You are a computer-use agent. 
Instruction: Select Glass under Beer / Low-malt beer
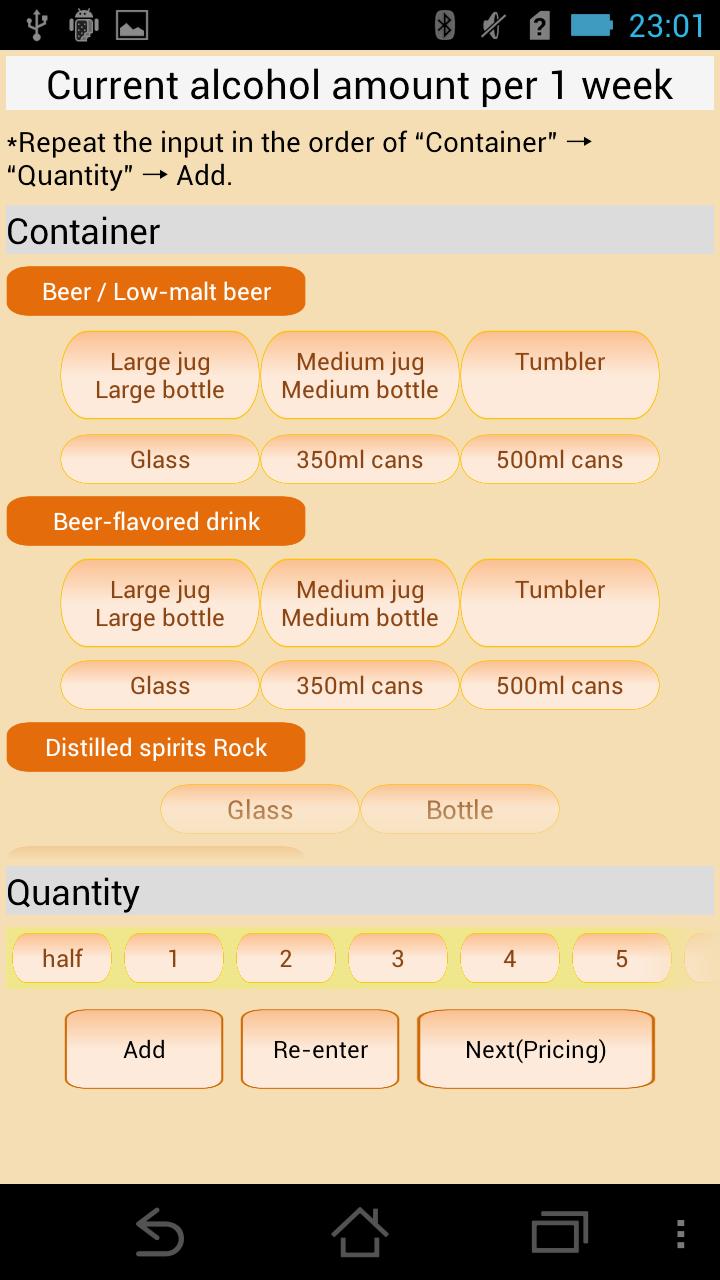coord(160,460)
